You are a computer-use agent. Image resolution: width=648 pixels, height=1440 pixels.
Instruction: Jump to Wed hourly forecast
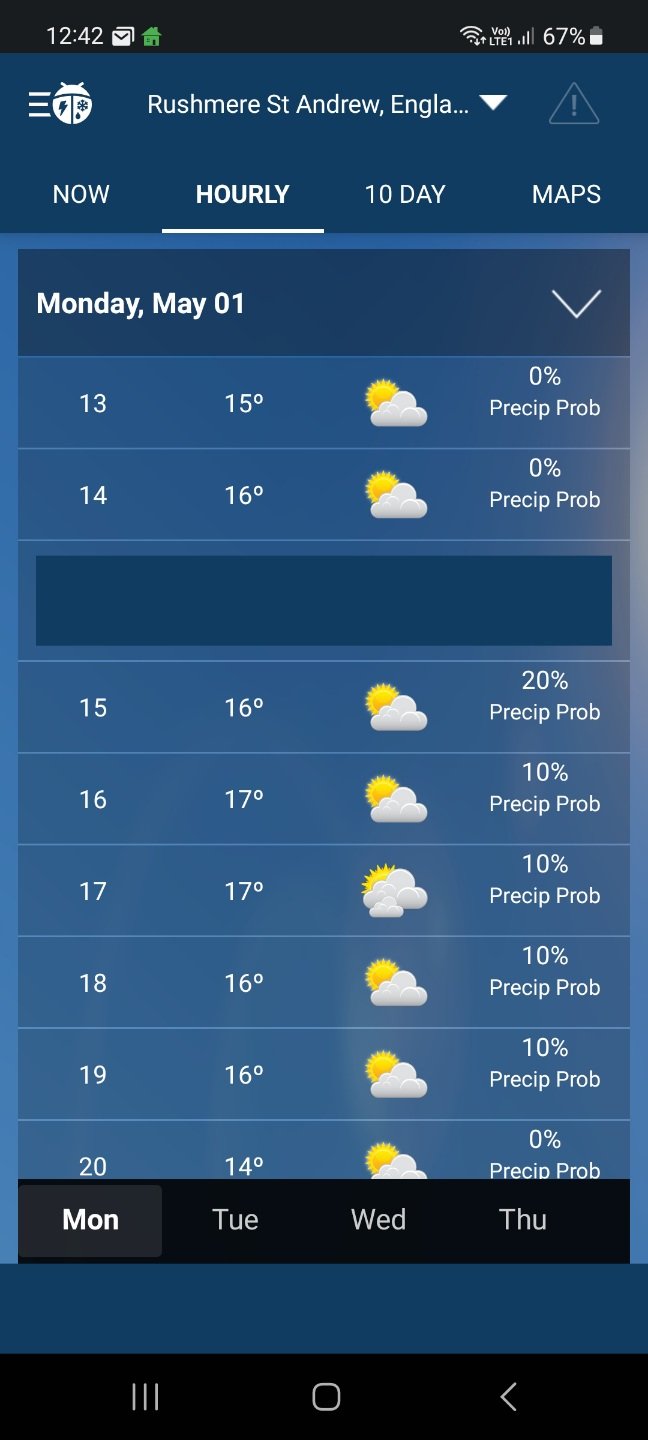click(x=378, y=1220)
